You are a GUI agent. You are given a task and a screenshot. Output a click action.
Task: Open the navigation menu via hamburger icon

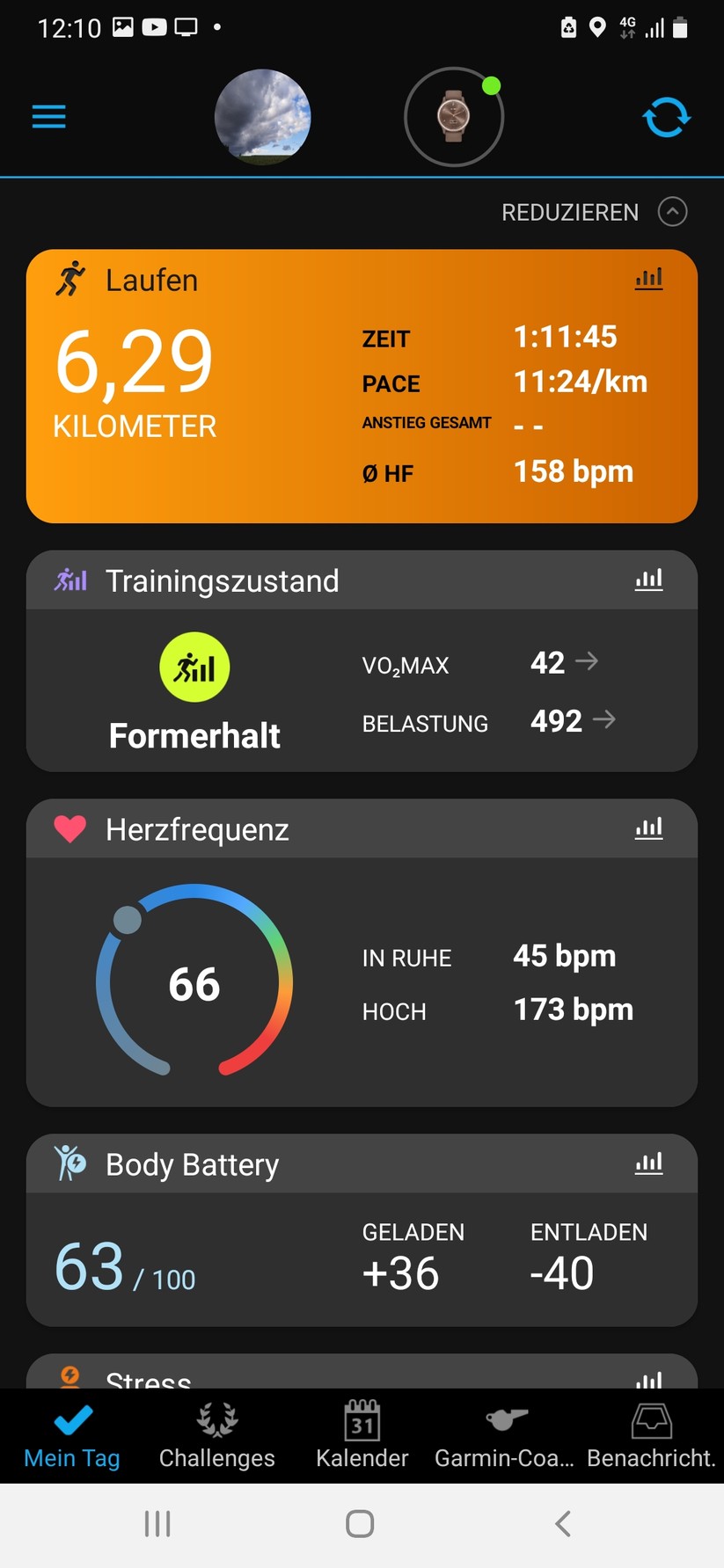(48, 116)
